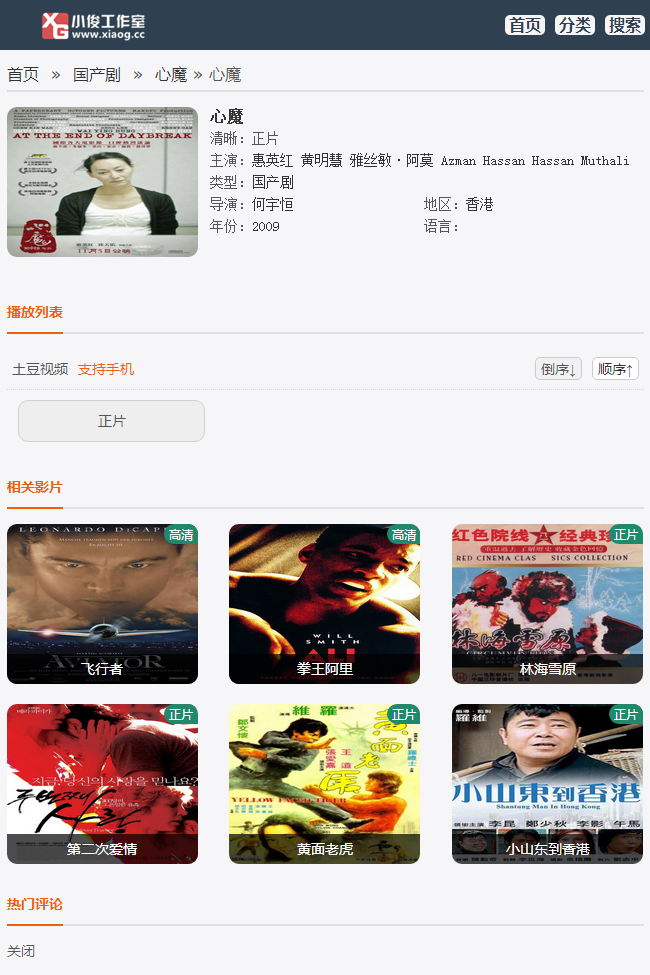This screenshot has height=975, width=650.
Task: Go to 首页 in the top bar
Action: 525,25
